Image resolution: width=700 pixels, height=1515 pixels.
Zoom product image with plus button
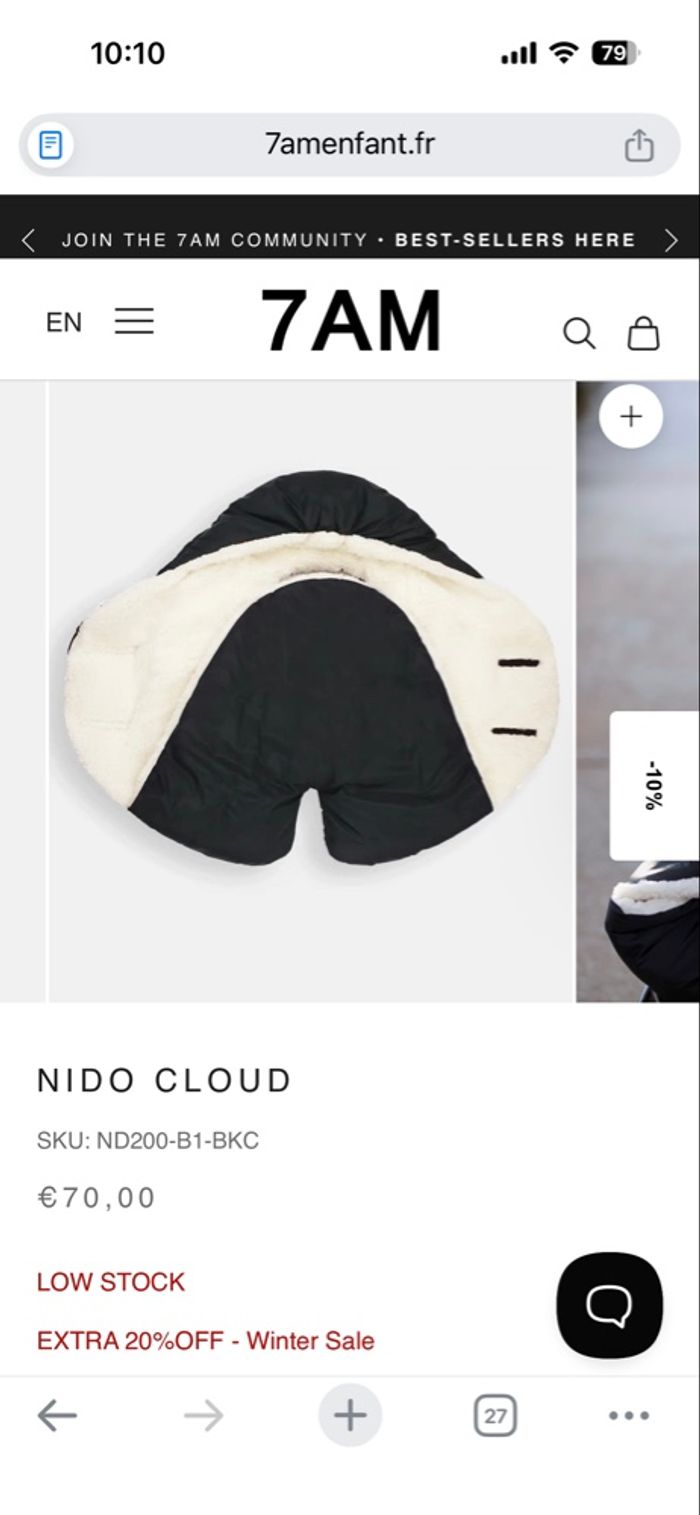pyautogui.click(x=630, y=416)
